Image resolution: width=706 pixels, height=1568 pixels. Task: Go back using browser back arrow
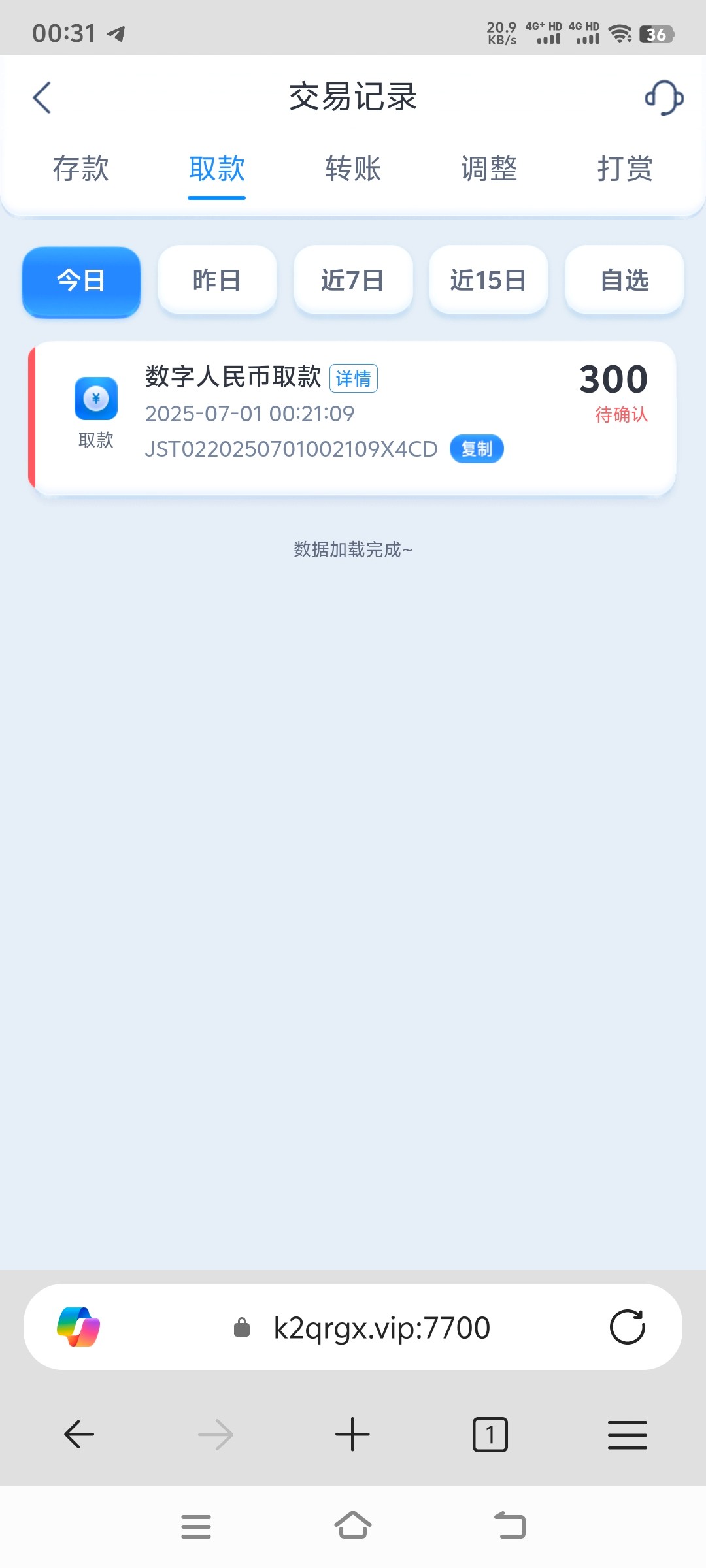click(x=78, y=1434)
